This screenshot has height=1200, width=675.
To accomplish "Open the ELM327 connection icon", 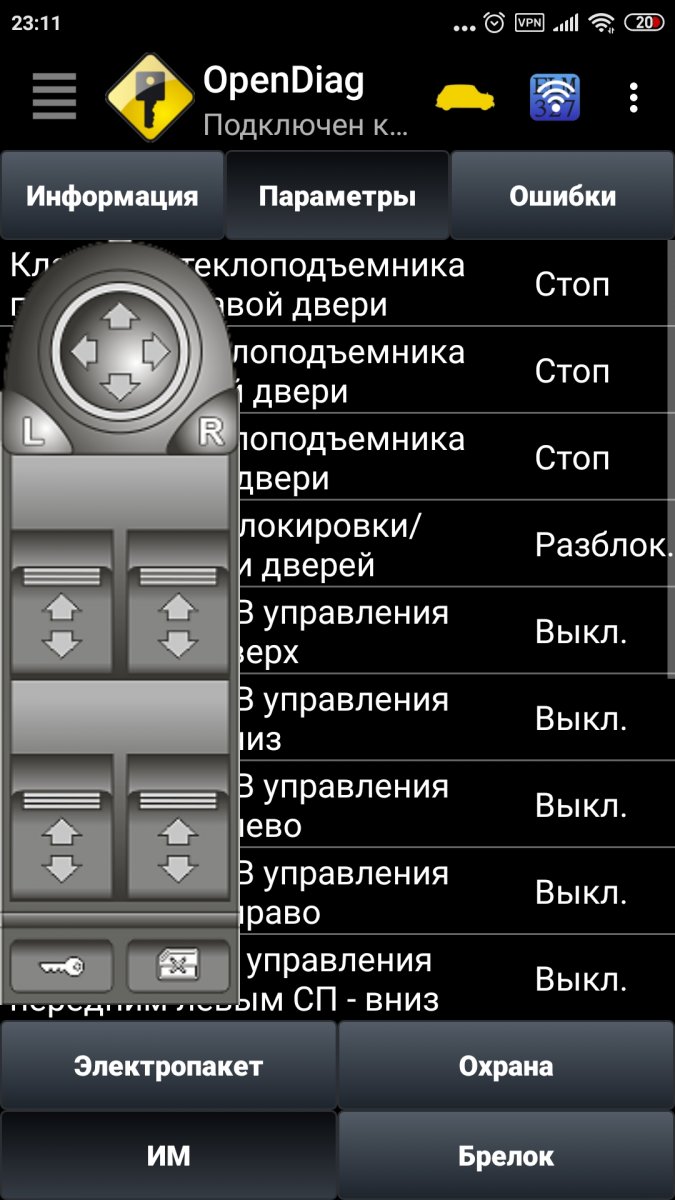I will click(554, 98).
